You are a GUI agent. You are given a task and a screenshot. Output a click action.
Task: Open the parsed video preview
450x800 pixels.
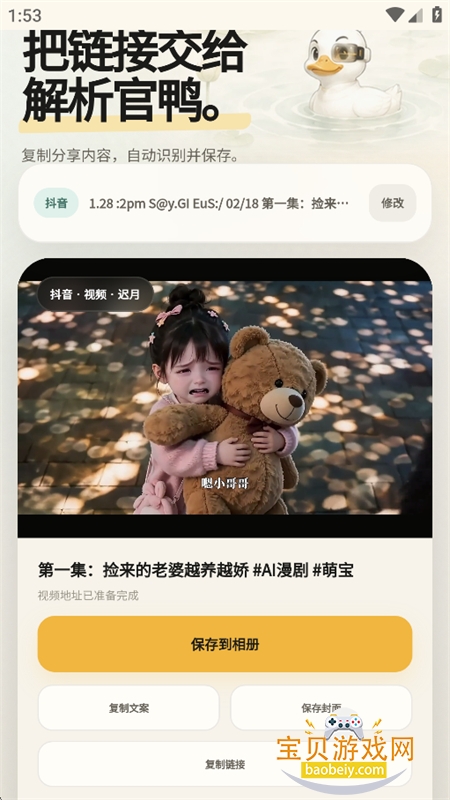click(x=225, y=397)
